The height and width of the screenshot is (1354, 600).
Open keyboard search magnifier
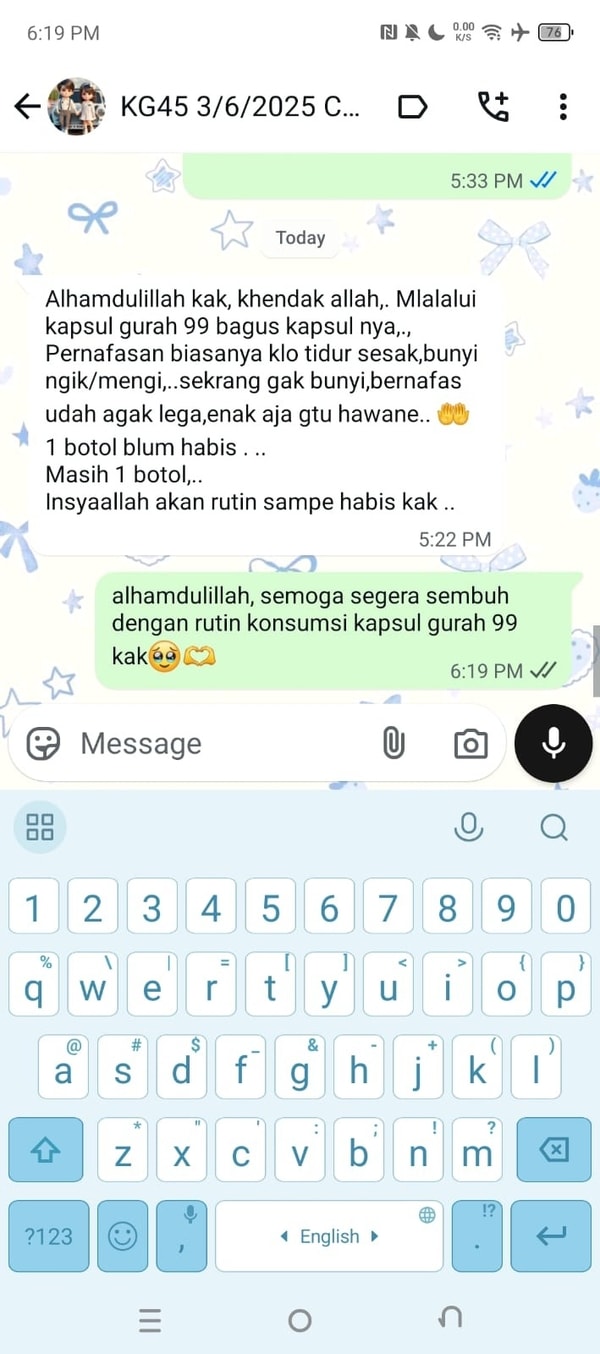coord(553,827)
